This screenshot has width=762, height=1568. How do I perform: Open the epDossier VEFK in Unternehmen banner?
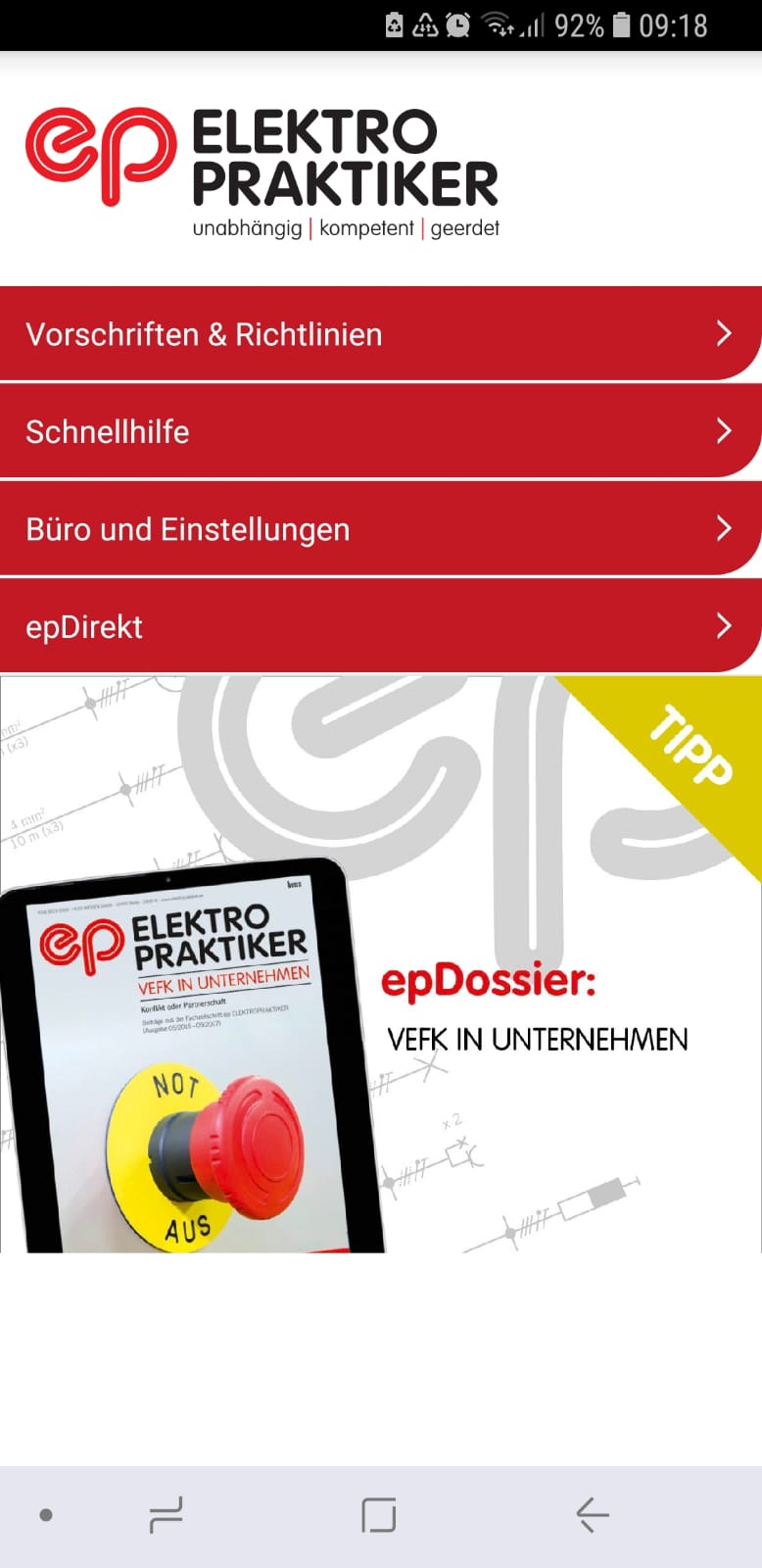381,964
